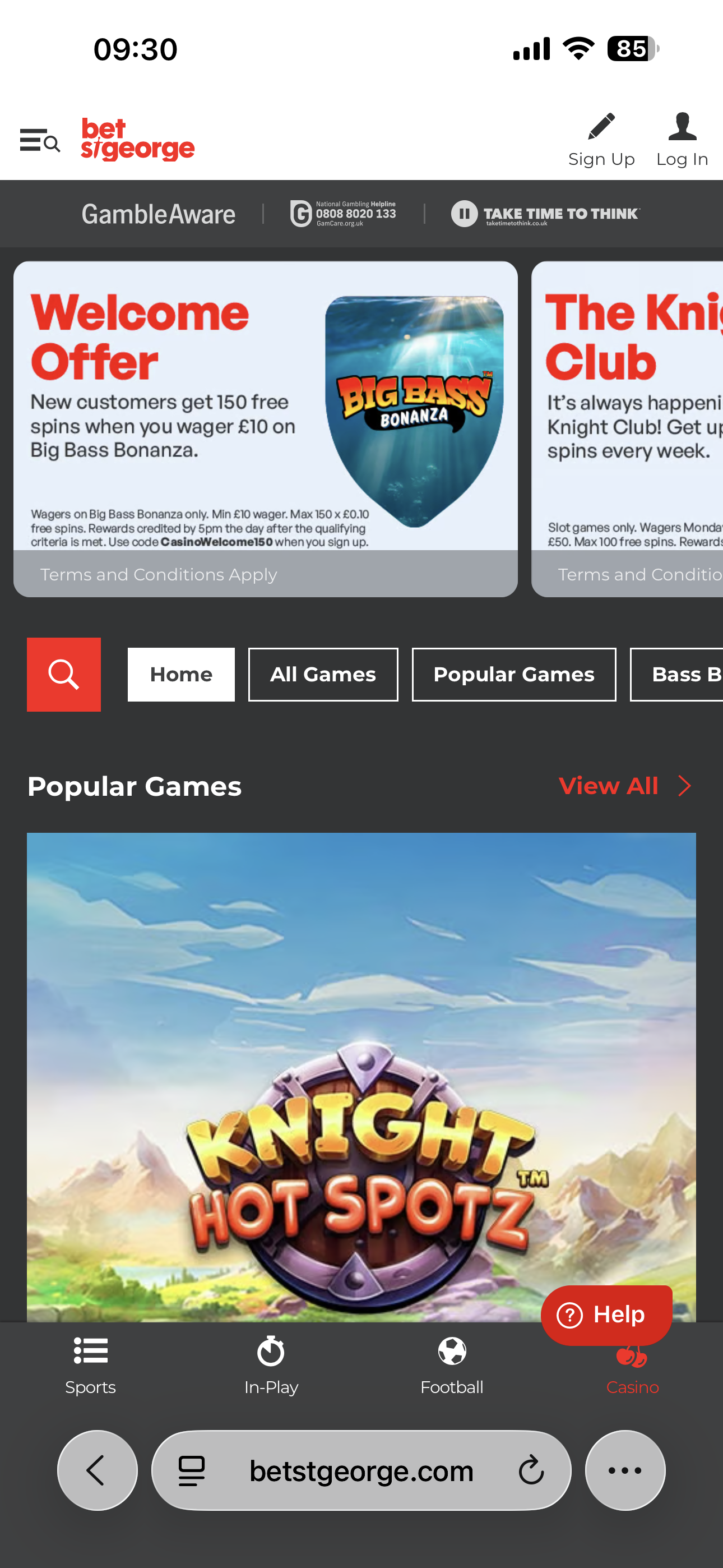Switch to the Popular Games tab

point(513,675)
